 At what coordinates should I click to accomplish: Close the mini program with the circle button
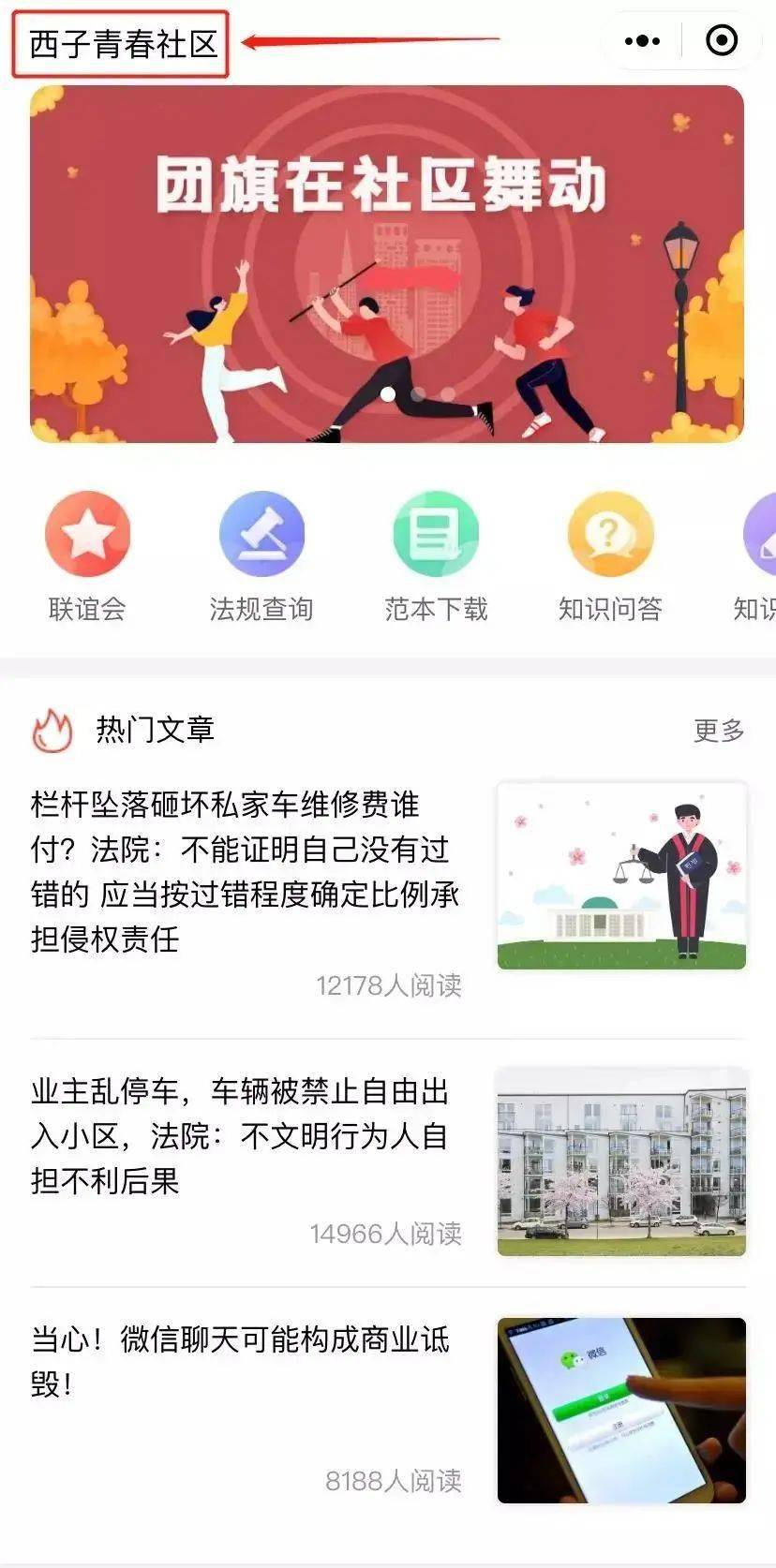(722, 40)
